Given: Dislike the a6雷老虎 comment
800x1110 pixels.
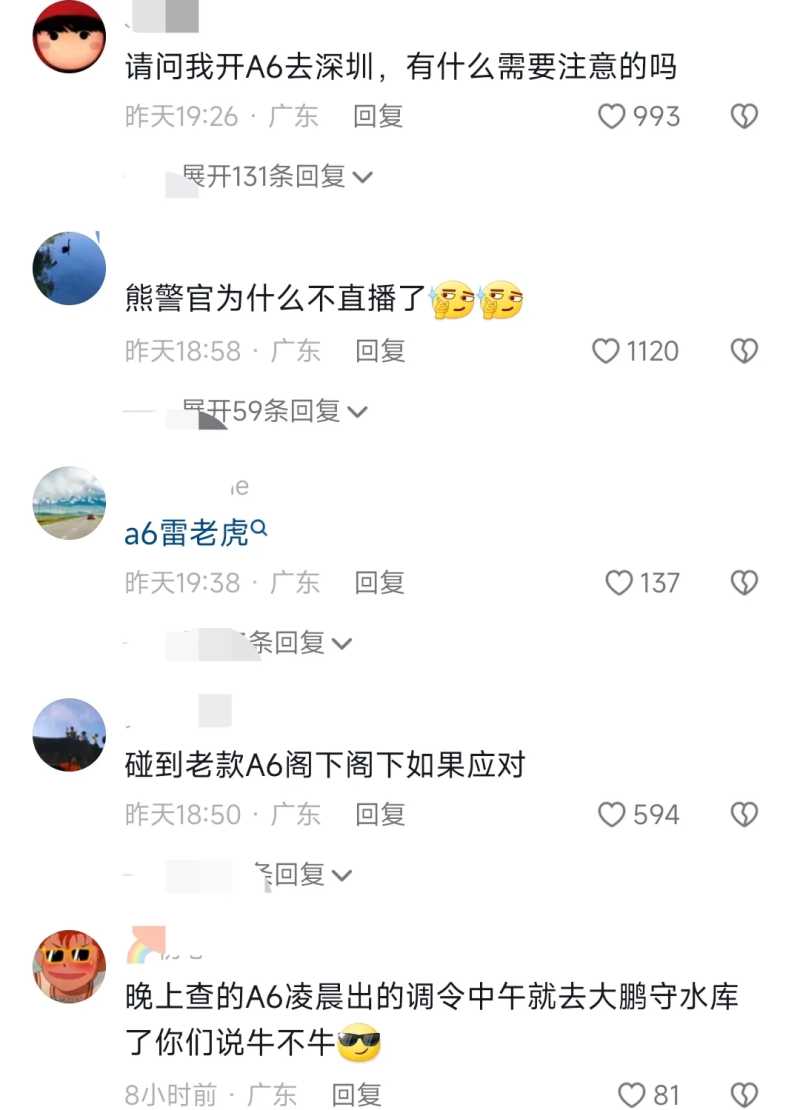Looking at the screenshot, I should tap(743, 583).
